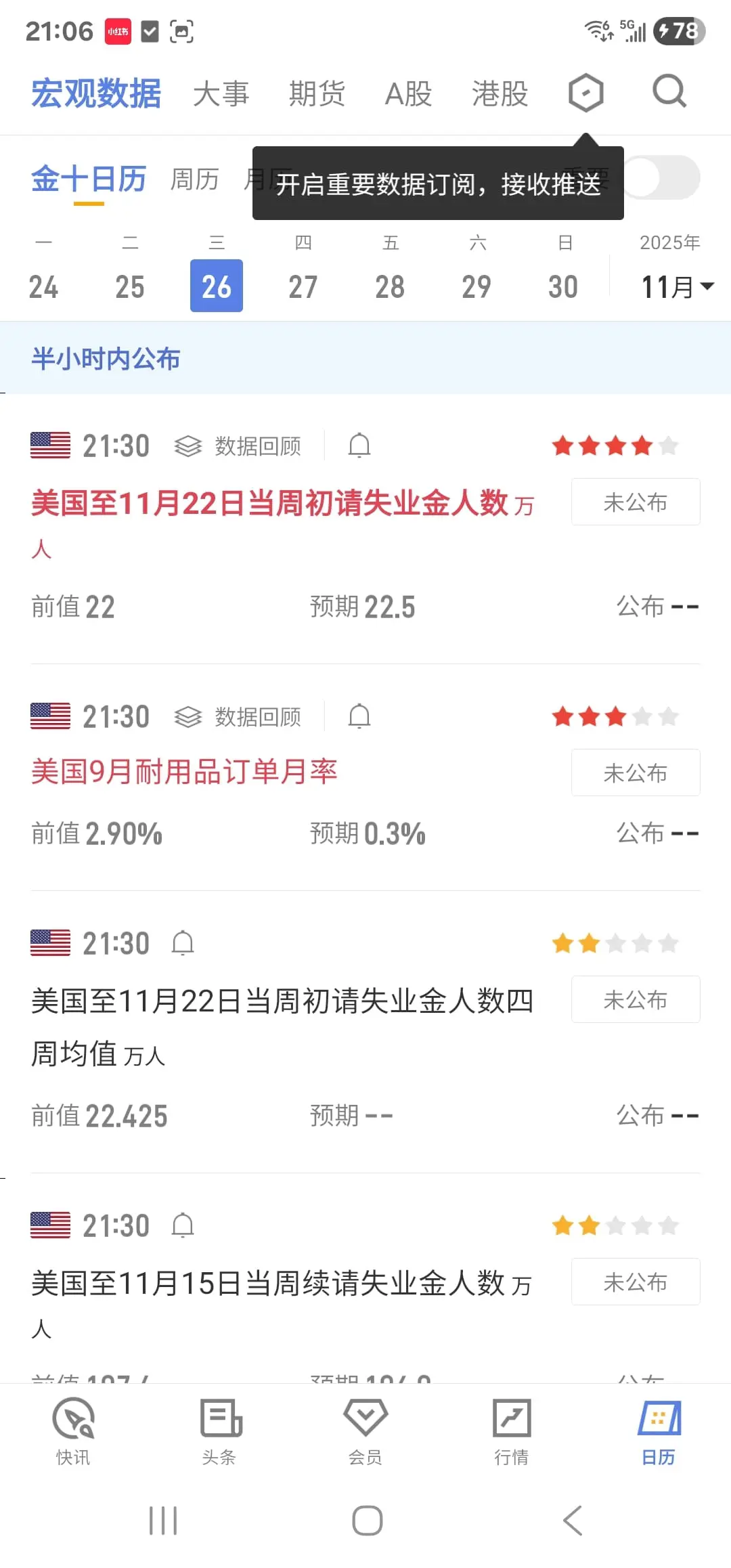Screen dimensions: 731x1568
Task: Toggle the important data filter switch
Action: (661, 178)
